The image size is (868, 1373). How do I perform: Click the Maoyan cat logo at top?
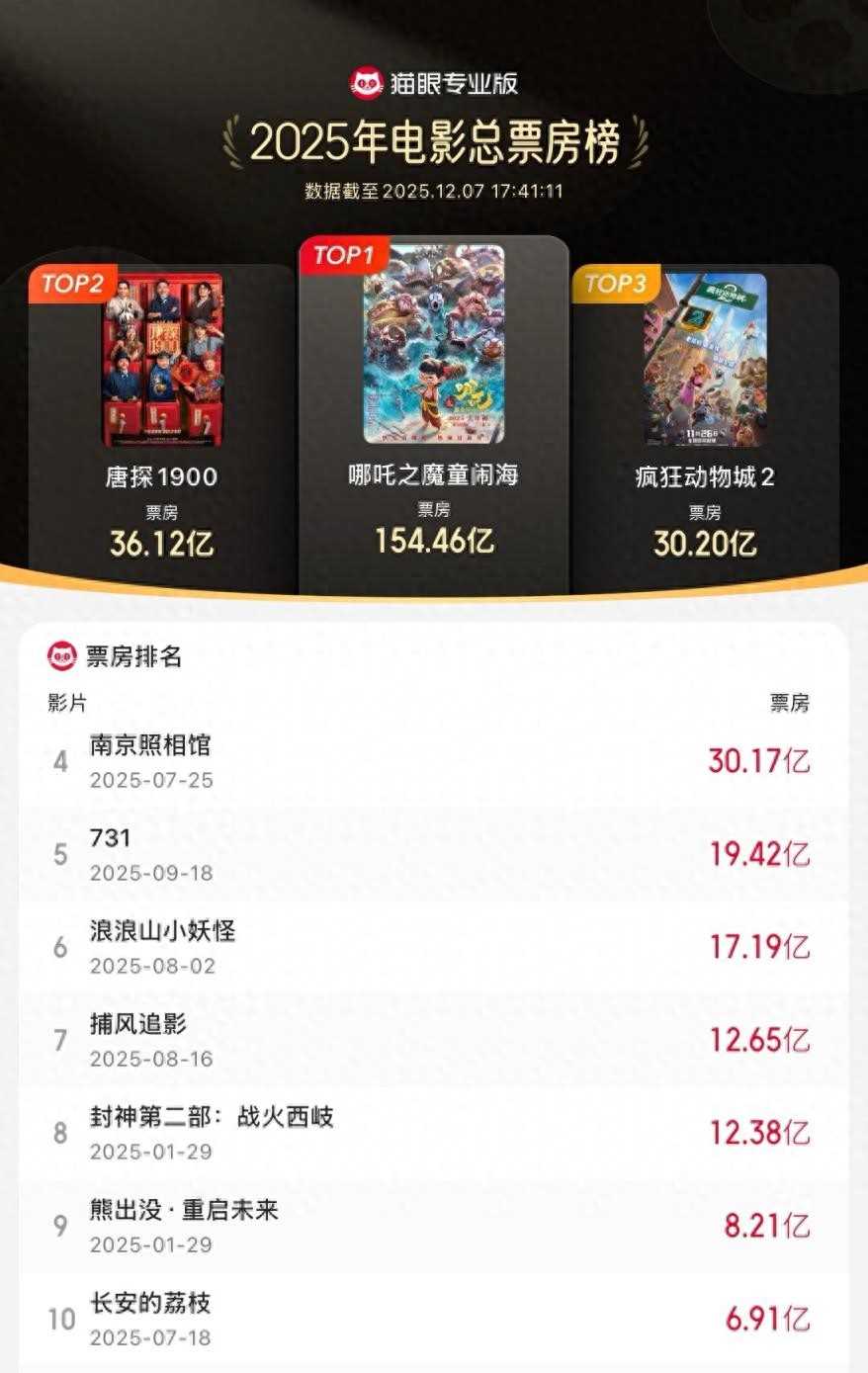click(x=367, y=83)
